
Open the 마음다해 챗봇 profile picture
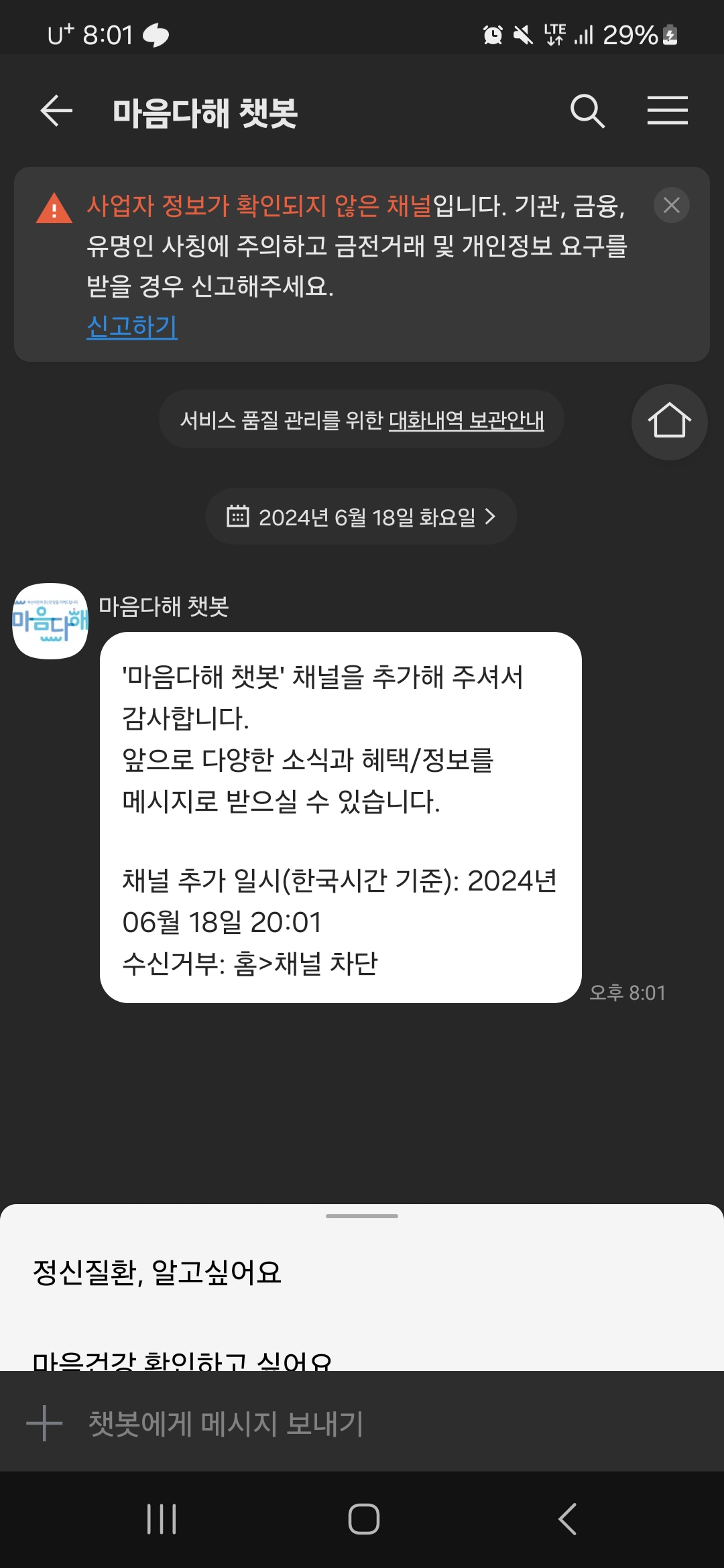50,621
